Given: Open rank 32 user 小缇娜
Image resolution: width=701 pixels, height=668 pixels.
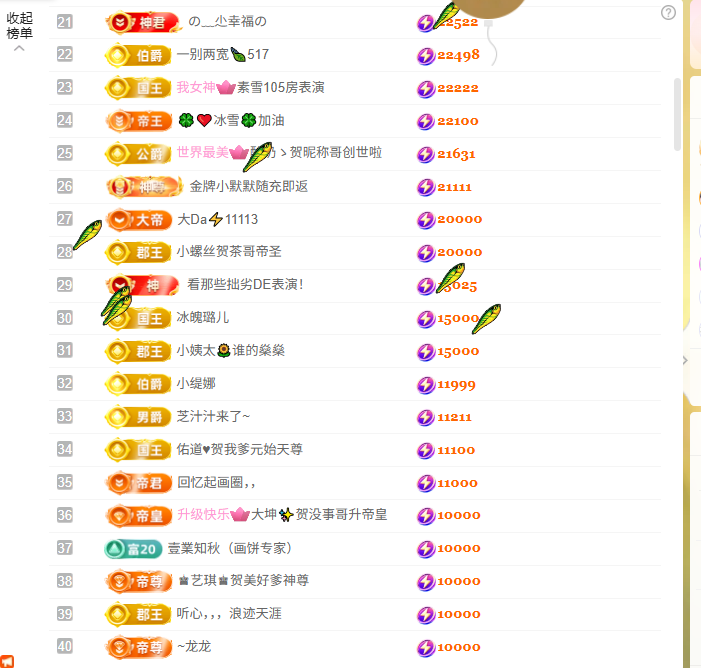Looking at the screenshot, I should click(x=196, y=384).
